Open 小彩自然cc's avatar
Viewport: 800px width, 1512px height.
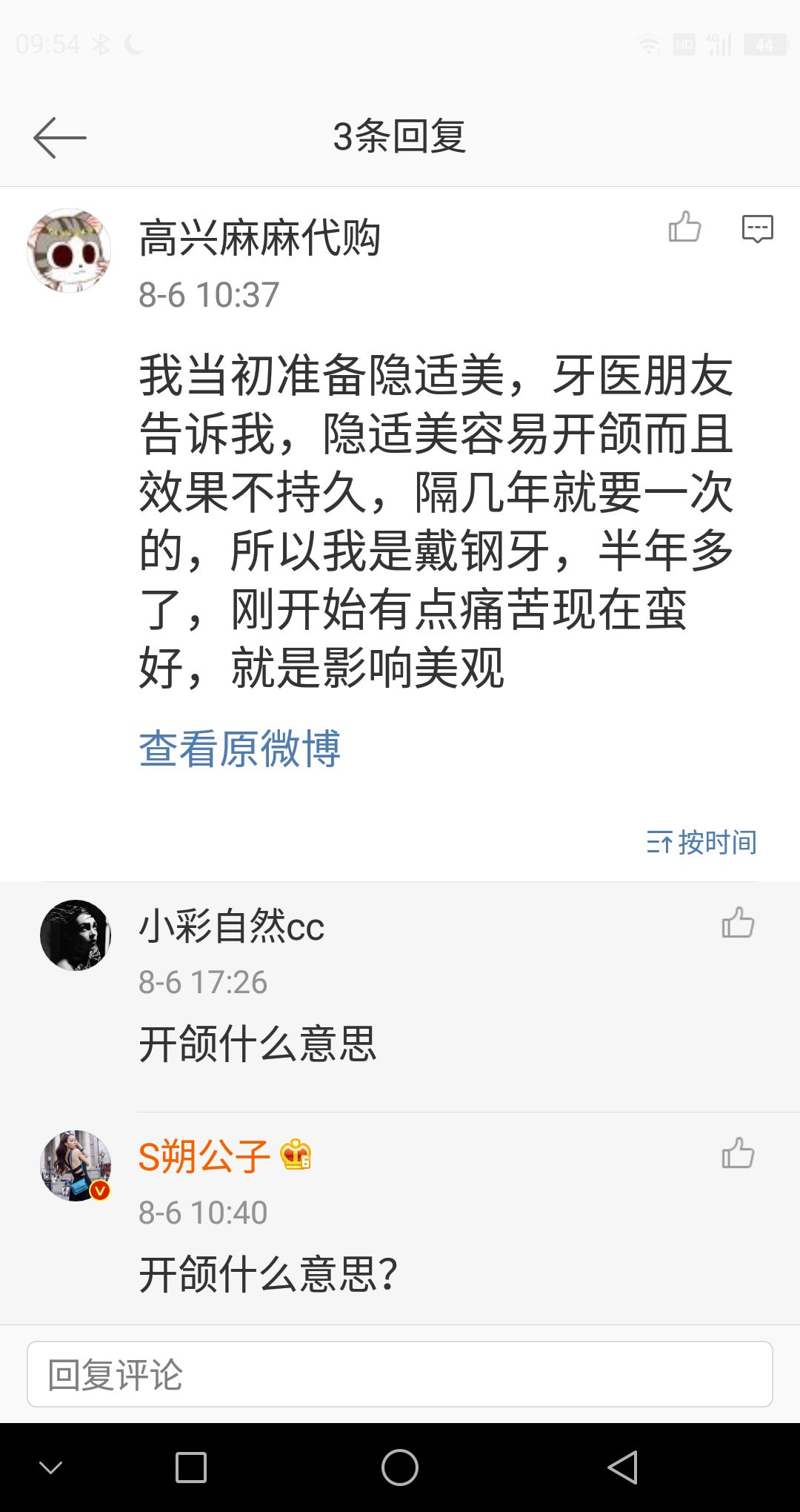pos(75,935)
